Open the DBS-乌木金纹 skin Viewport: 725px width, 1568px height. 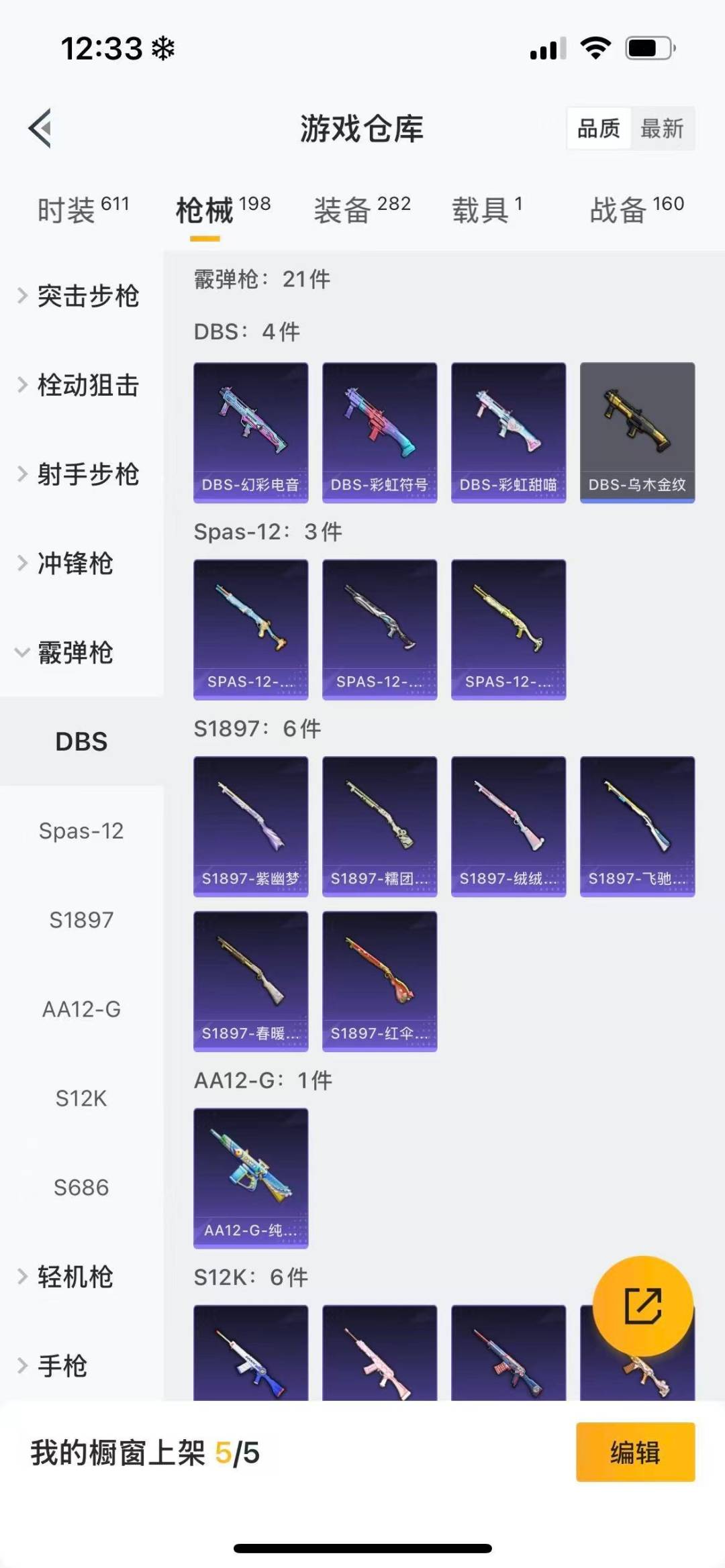[x=637, y=432]
